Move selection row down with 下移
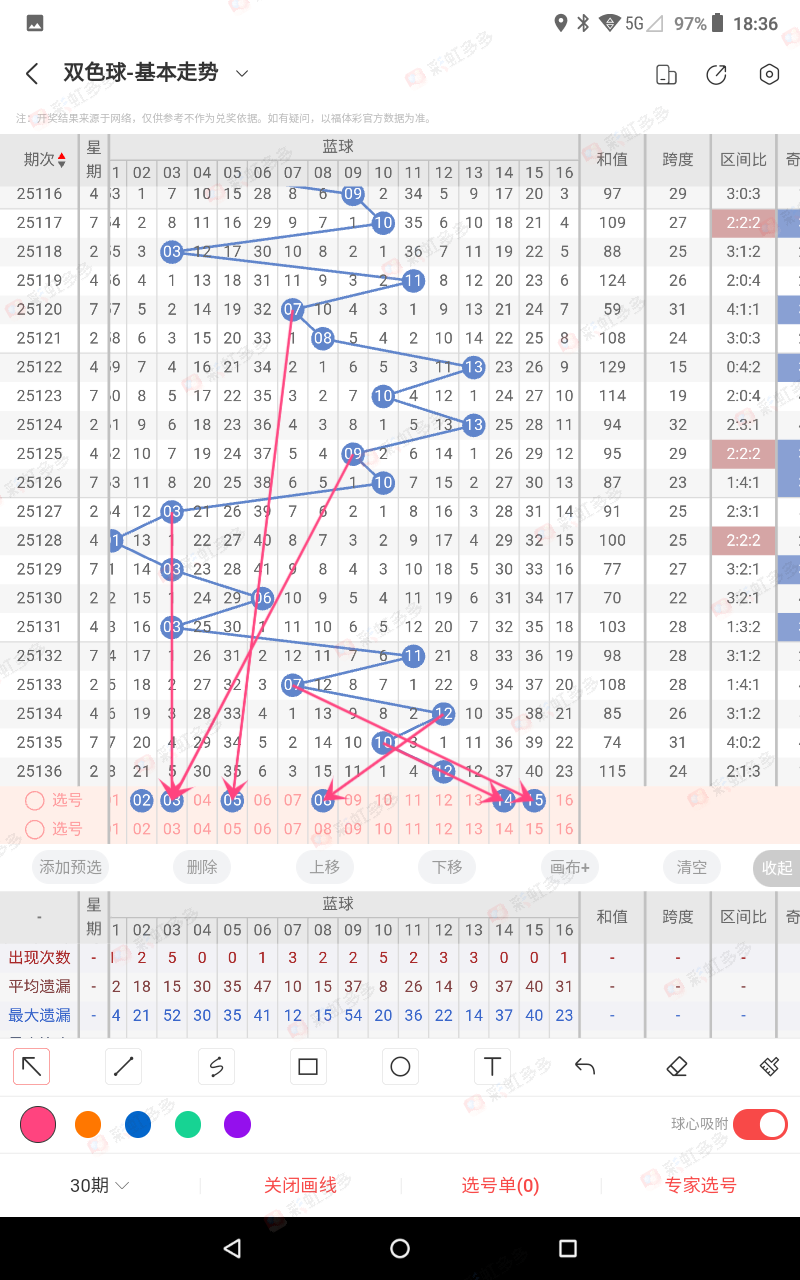 click(447, 867)
